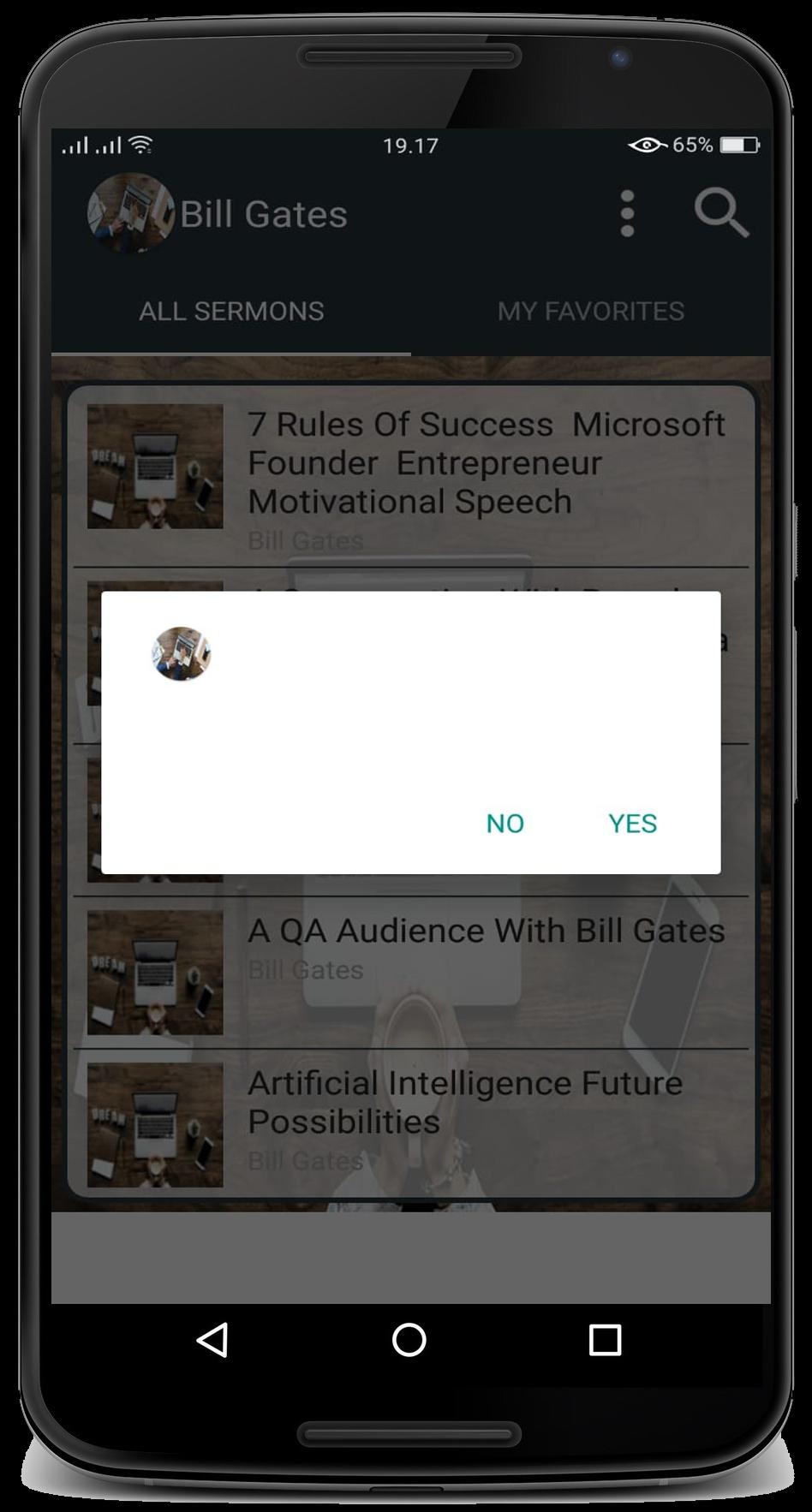812x1512 pixels.
Task: Open Artificial Intelligence Future Possibilities
Action: 464,1102
